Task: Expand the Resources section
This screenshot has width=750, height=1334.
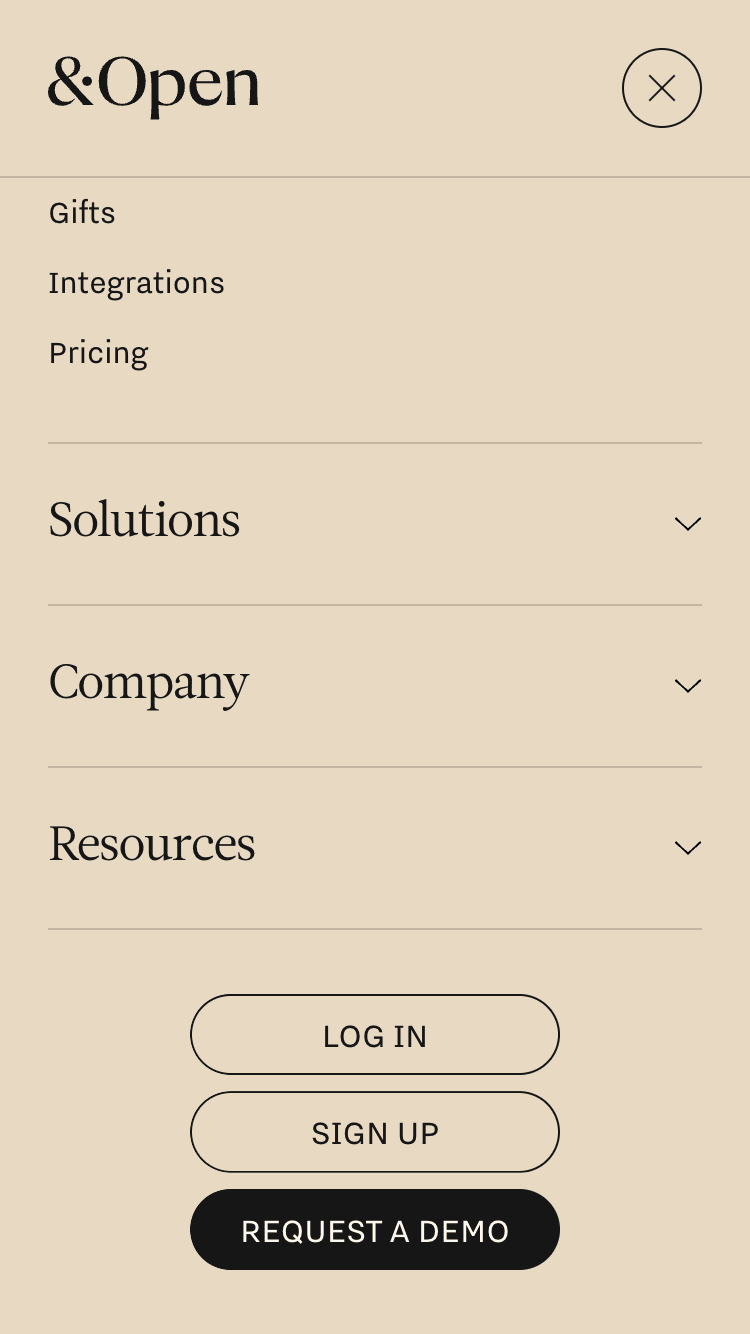Action: point(374,847)
